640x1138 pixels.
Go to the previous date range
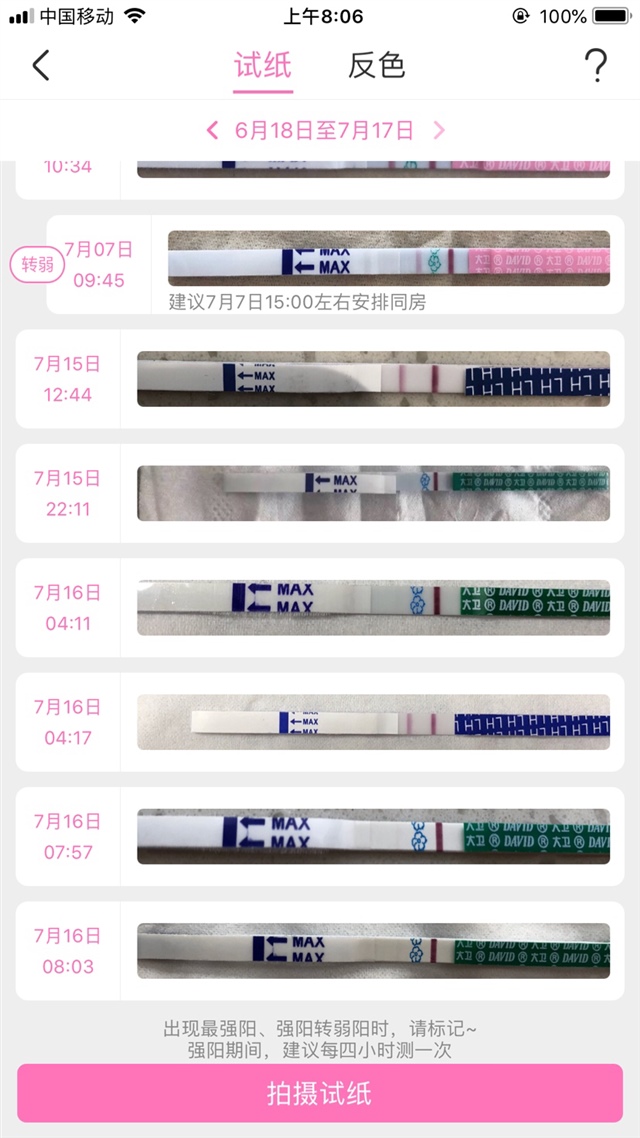212,130
